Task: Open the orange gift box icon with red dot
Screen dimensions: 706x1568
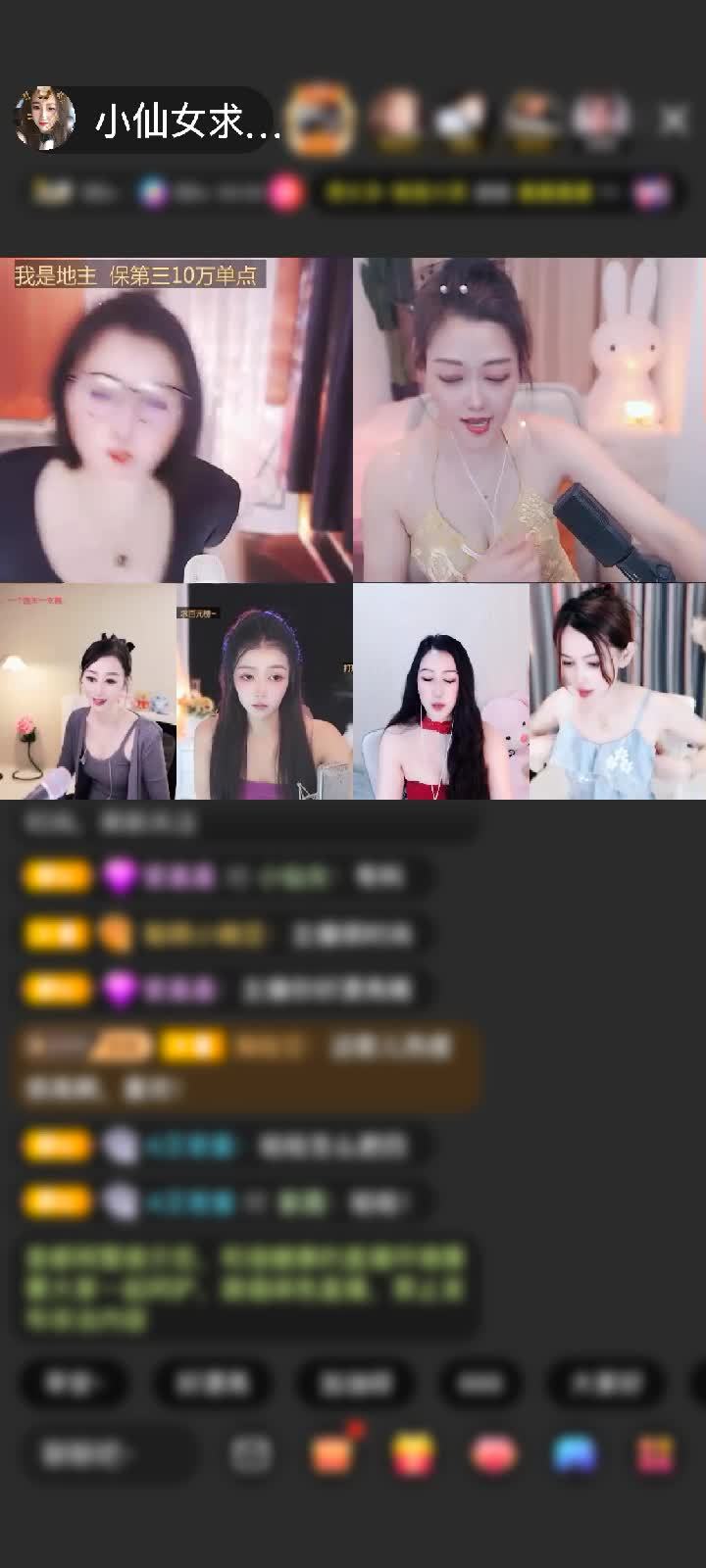Action: coord(333,1453)
